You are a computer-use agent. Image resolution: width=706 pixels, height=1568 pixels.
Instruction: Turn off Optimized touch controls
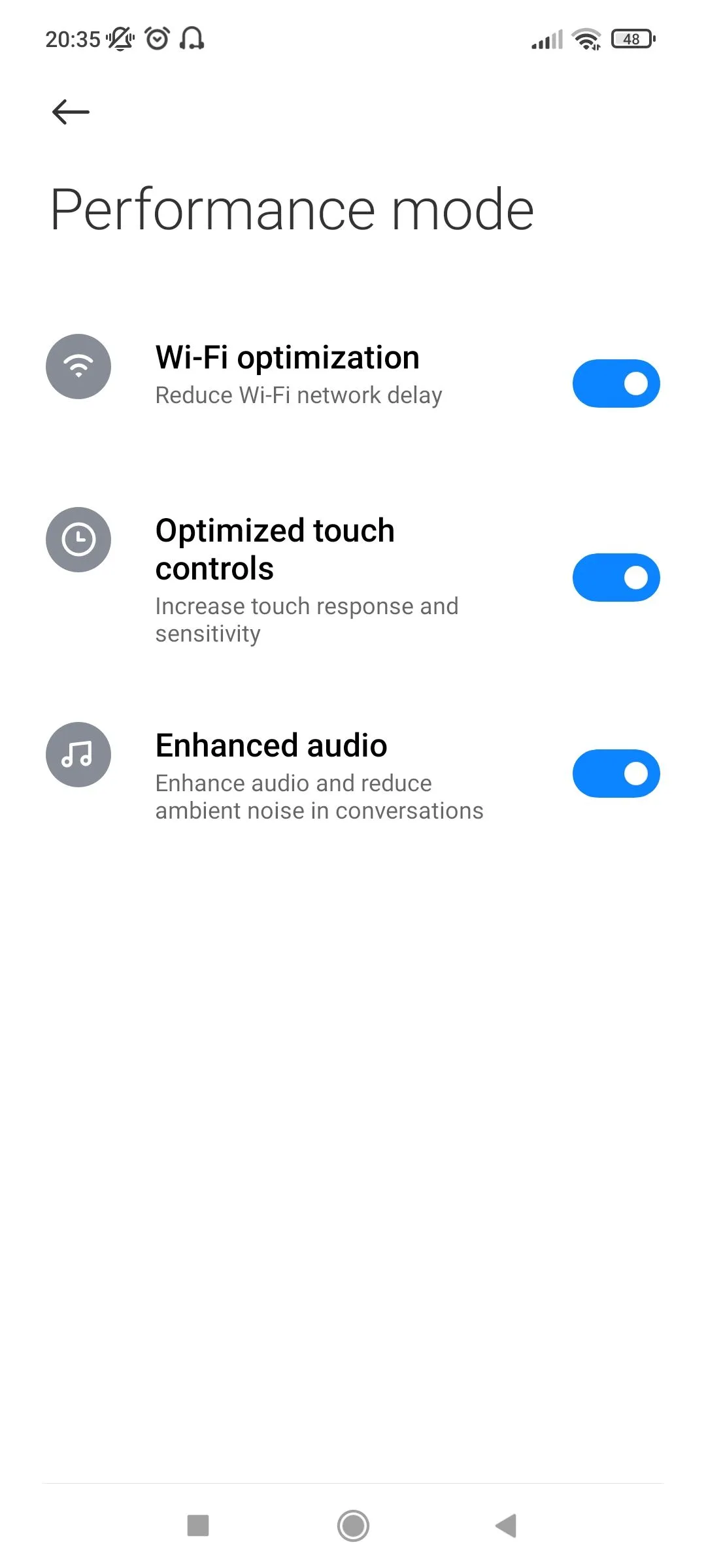(x=616, y=578)
